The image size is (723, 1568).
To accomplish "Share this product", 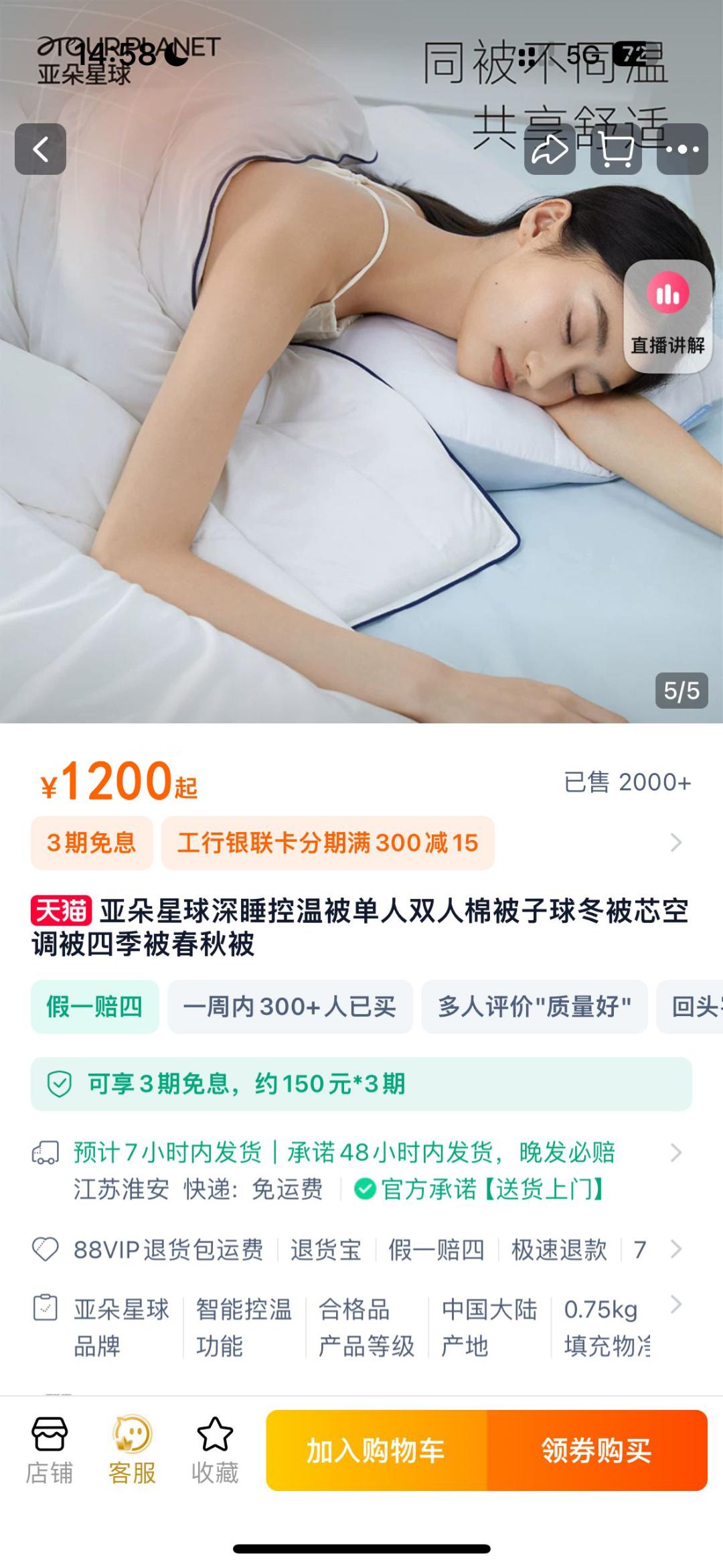I will click(x=550, y=149).
